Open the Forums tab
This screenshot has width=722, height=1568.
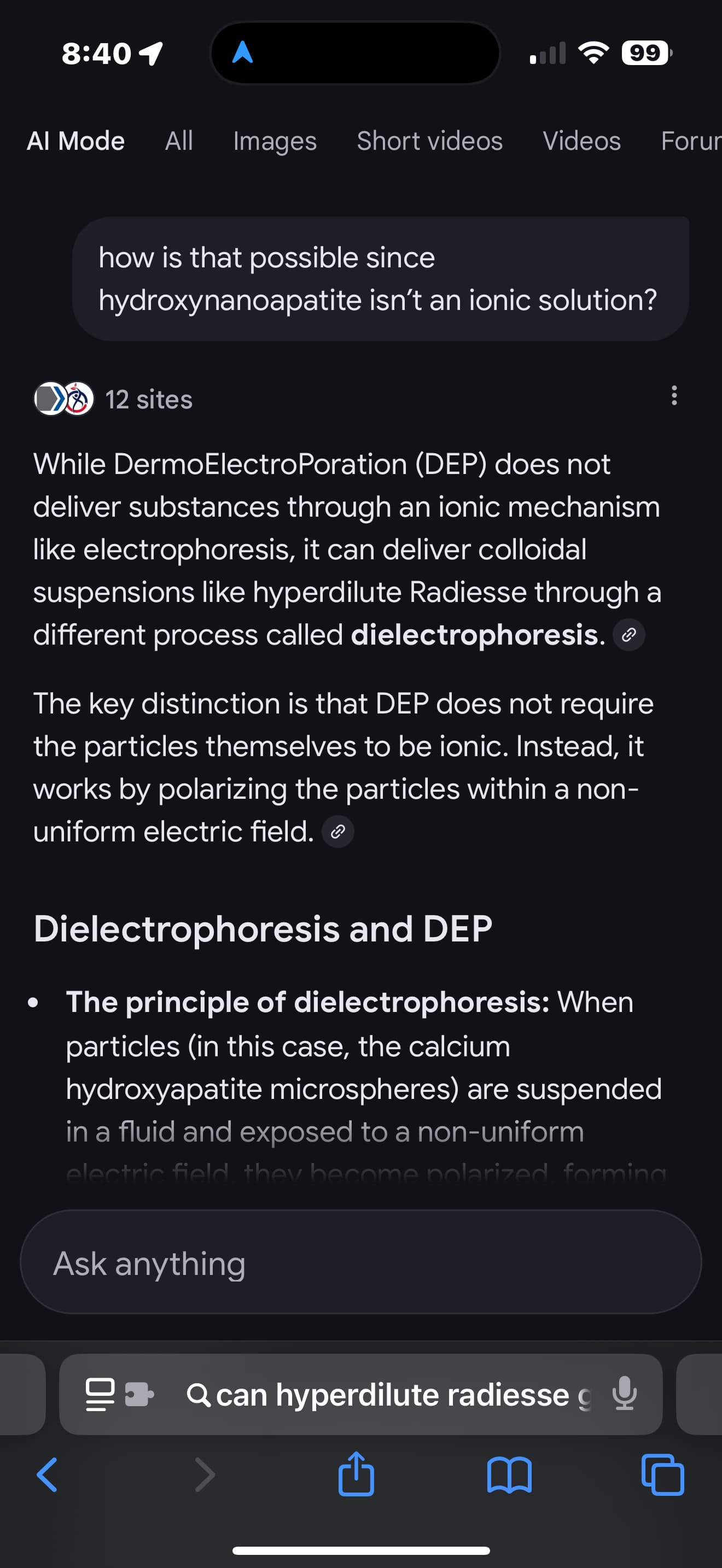click(691, 141)
